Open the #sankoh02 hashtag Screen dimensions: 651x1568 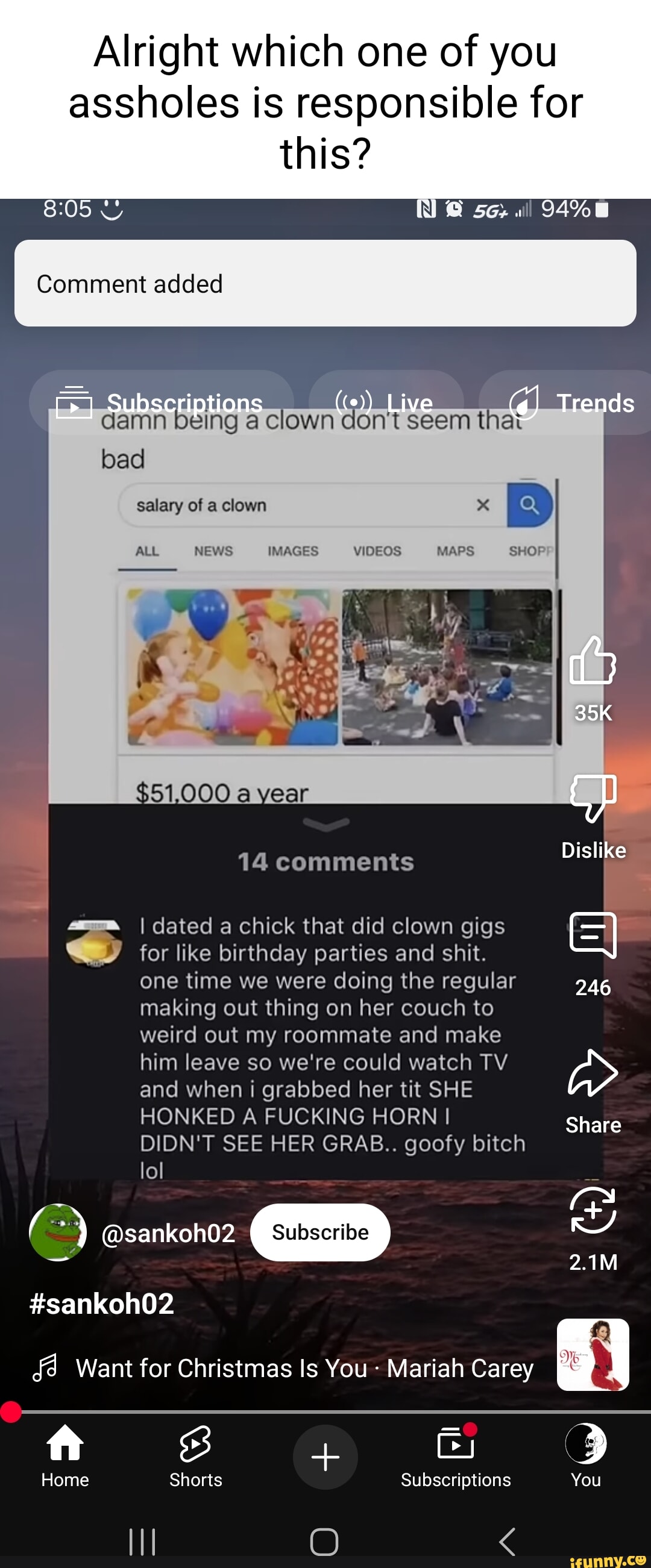click(x=102, y=1304)
